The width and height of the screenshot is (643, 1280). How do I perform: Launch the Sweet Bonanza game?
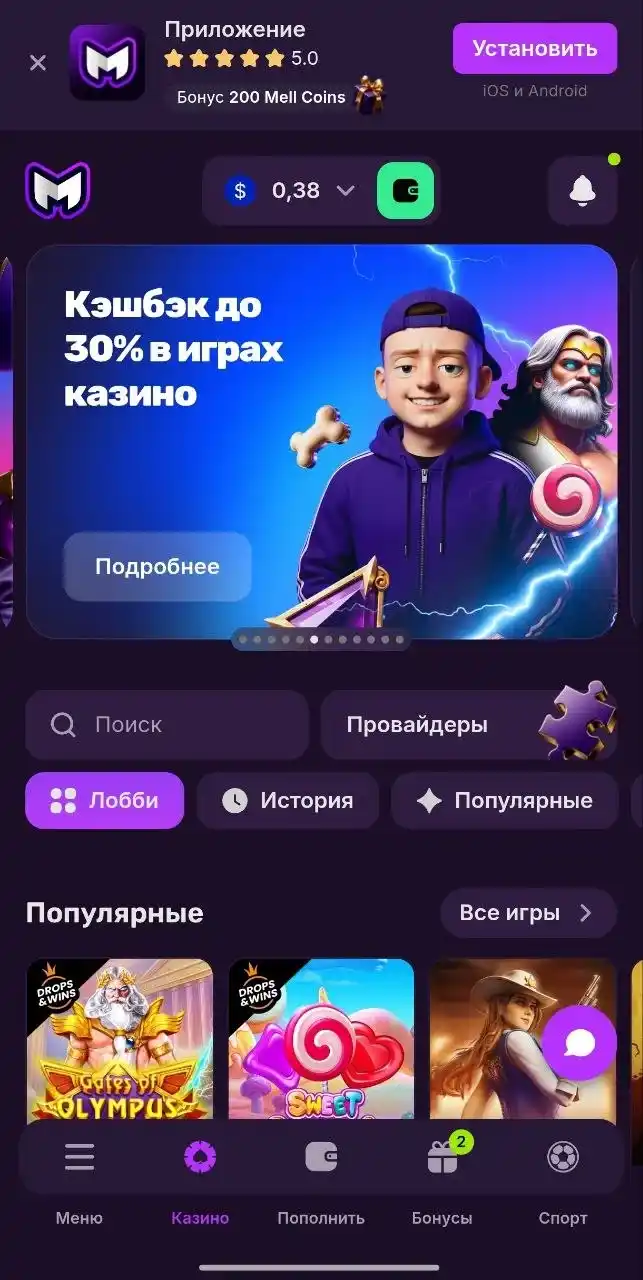pos(321,1040)
